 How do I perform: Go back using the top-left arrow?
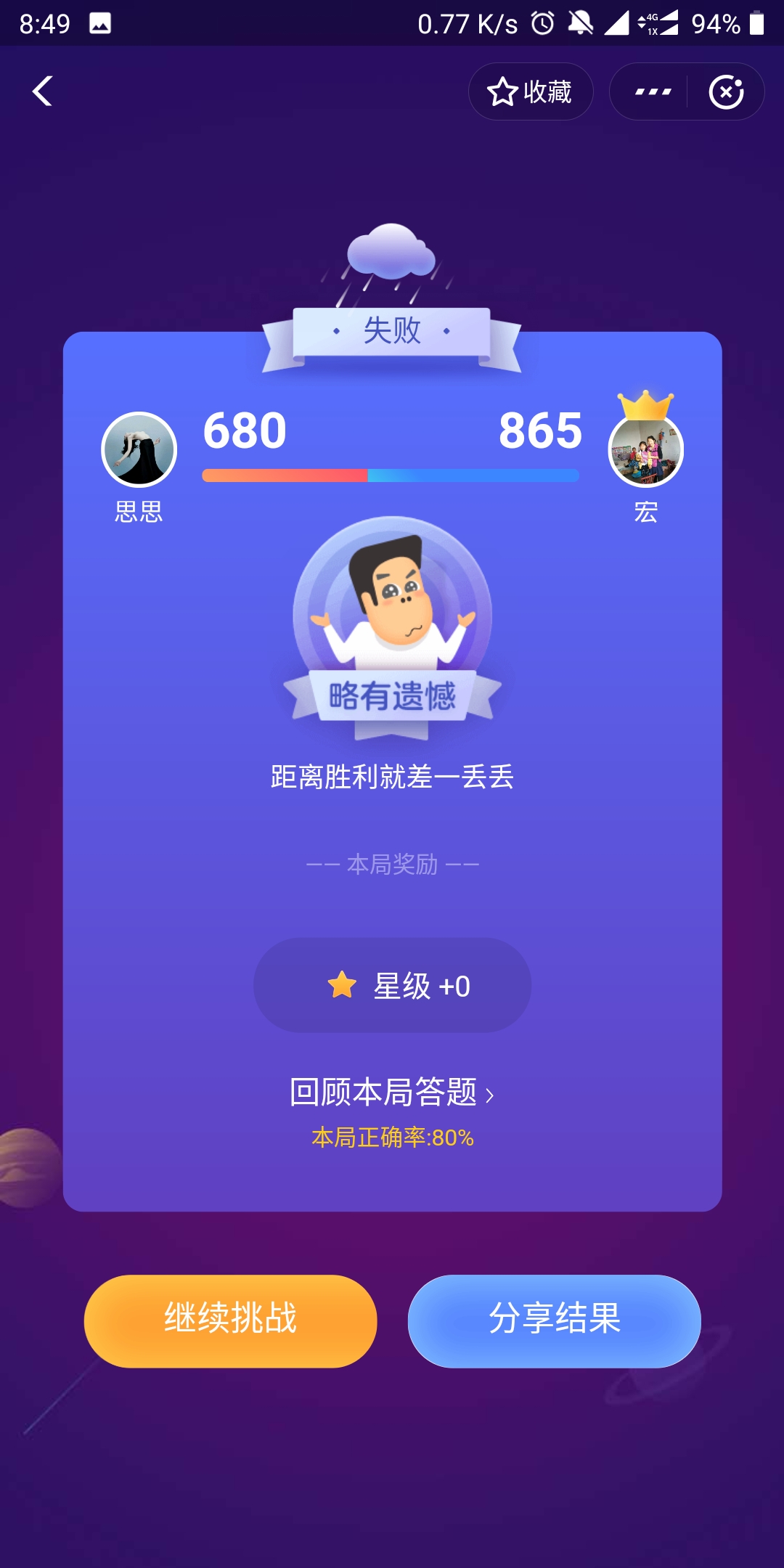point(43,91)
